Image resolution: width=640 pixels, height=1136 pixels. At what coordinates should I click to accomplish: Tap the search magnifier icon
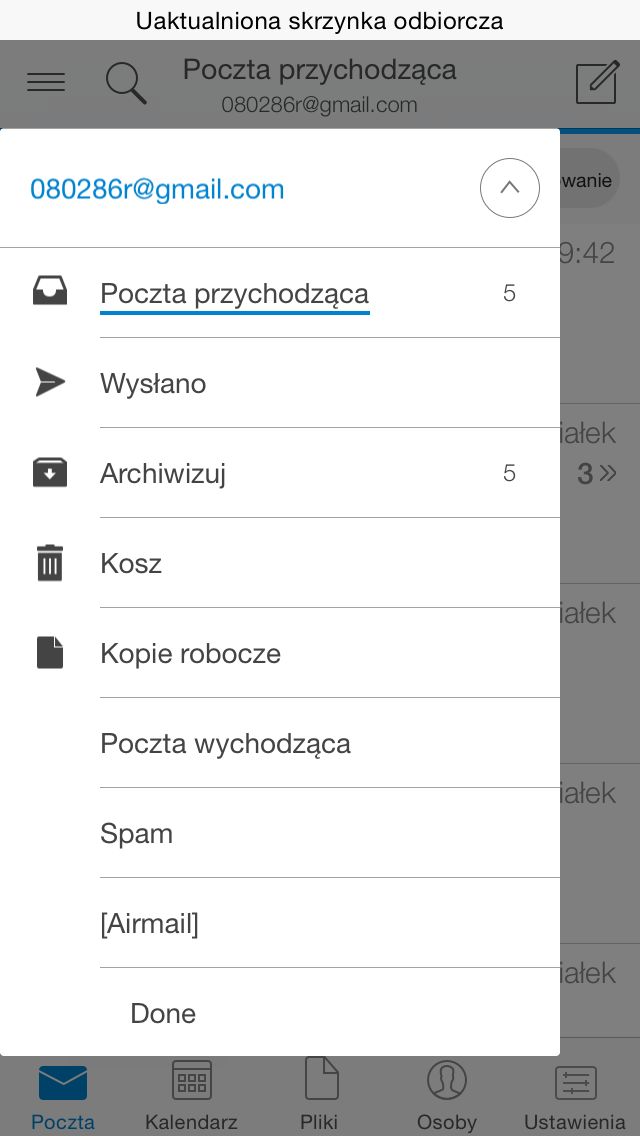(126, 83)
